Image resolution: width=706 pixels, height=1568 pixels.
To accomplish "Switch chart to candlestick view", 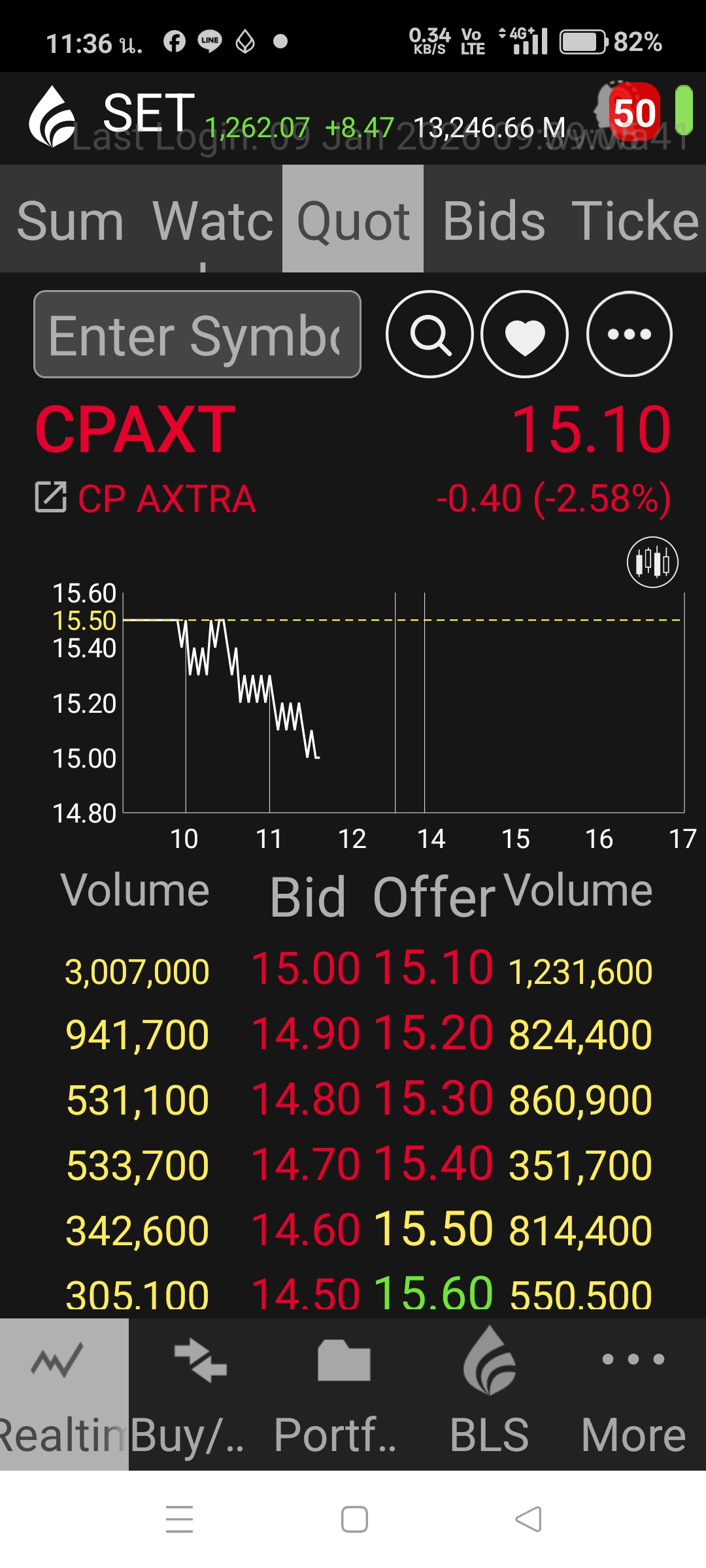I will pyautogui.click(x=652, y=562).
